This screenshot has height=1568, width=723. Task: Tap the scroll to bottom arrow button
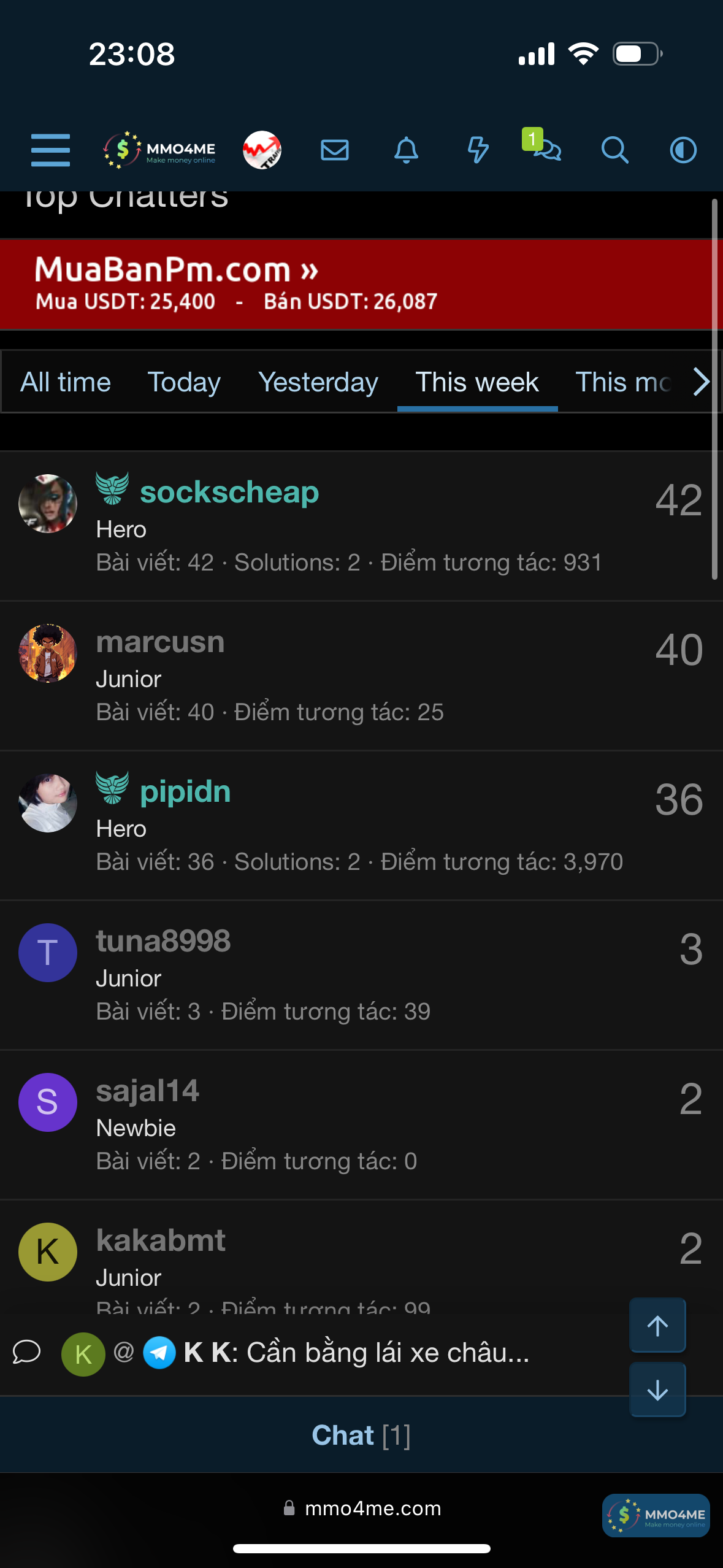pyautogui.click(x=657, y=1389)
